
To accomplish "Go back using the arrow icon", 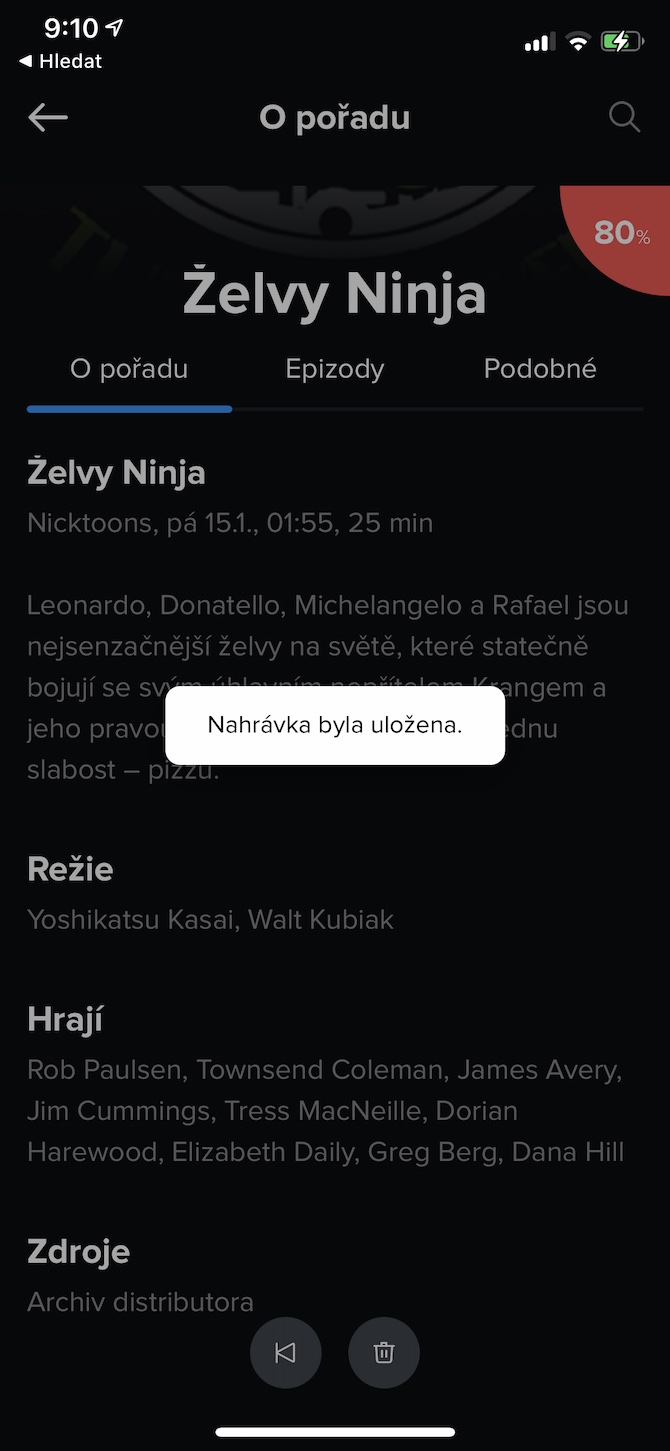I will point(48,118).
